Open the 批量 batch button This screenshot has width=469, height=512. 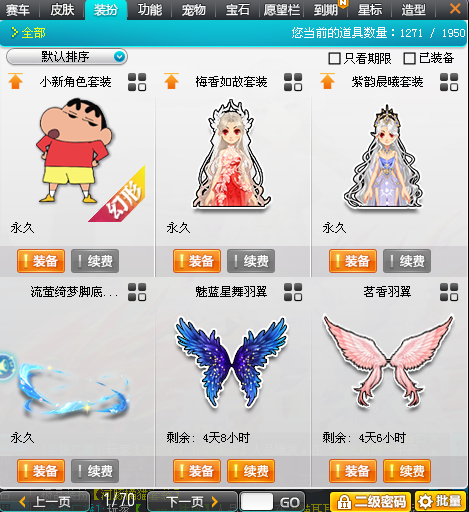pos(440,502)
